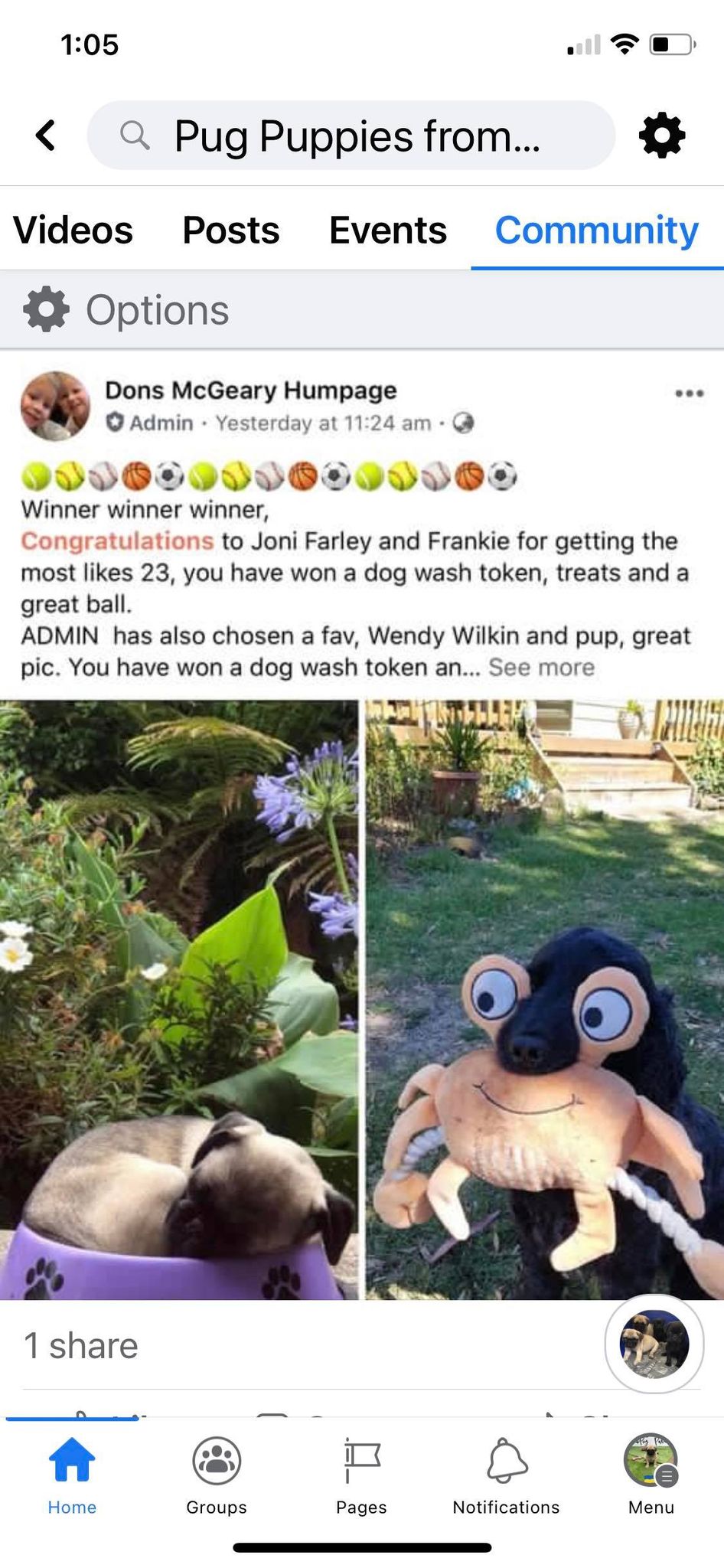Screen dimensions: 724x1568
Task: Open the Pug Puppies search field
Action: coord(352,136)
